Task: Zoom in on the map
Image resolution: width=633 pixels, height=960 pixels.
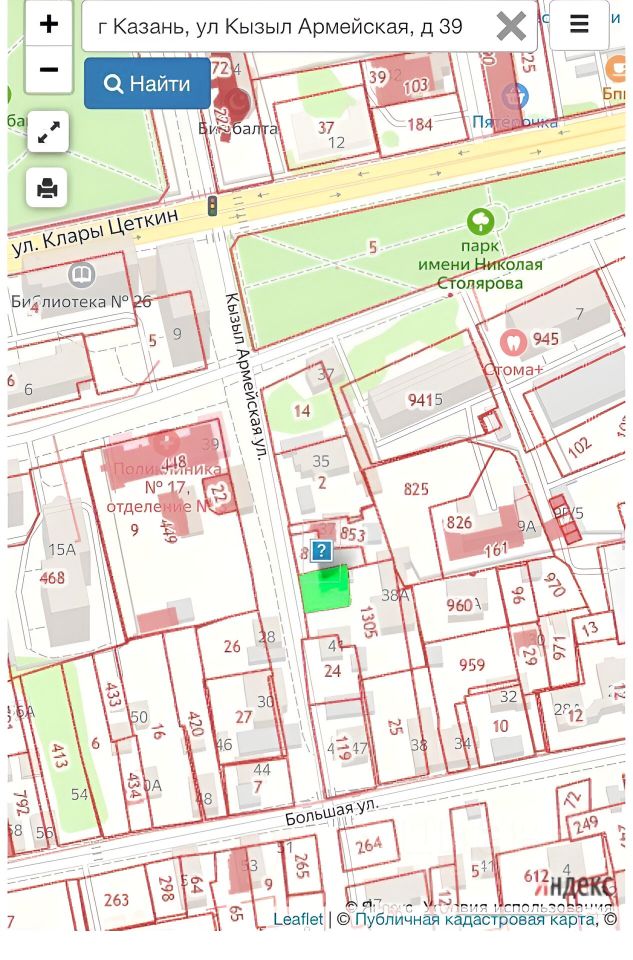Action: [48, 24]
